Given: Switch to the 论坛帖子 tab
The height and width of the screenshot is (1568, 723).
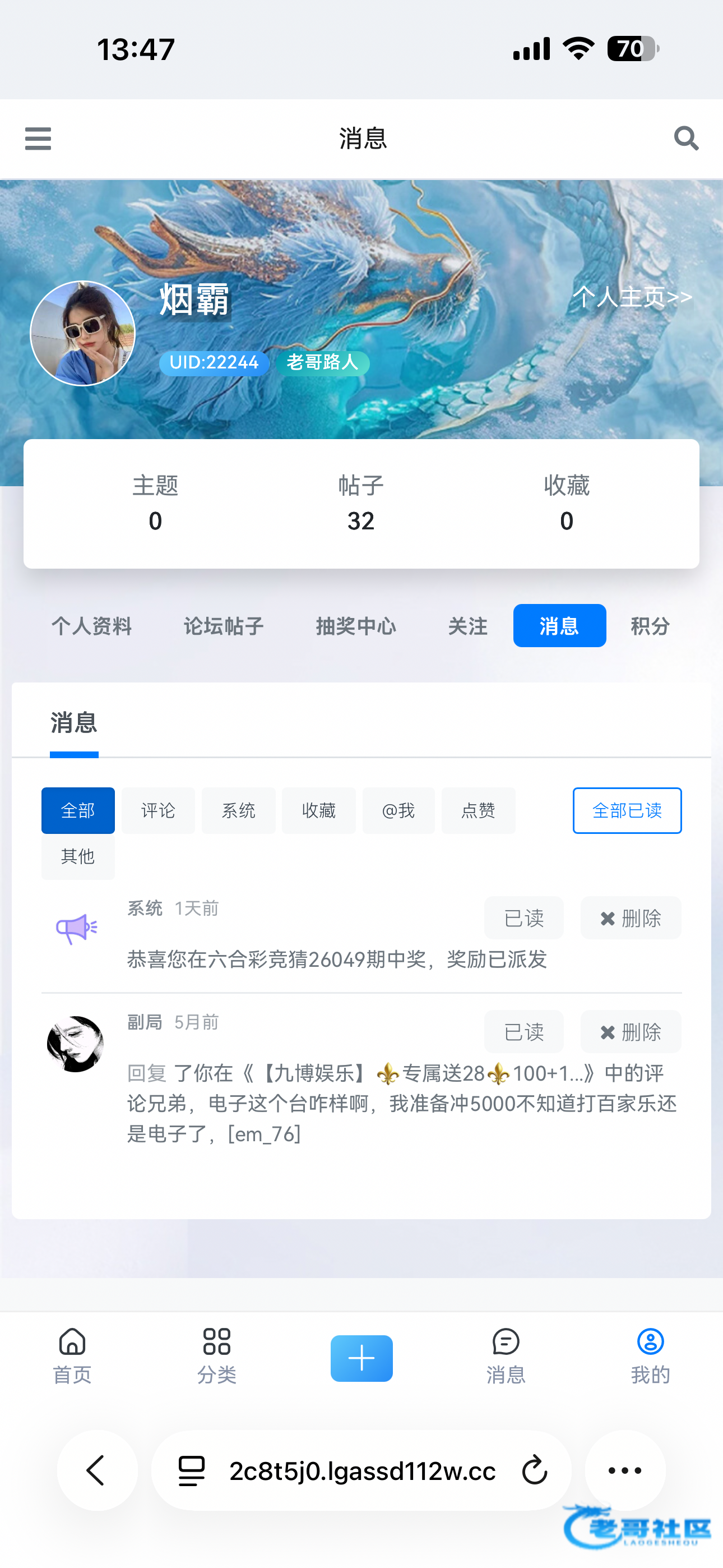Looking at the screenshot, I should [224, 626].
